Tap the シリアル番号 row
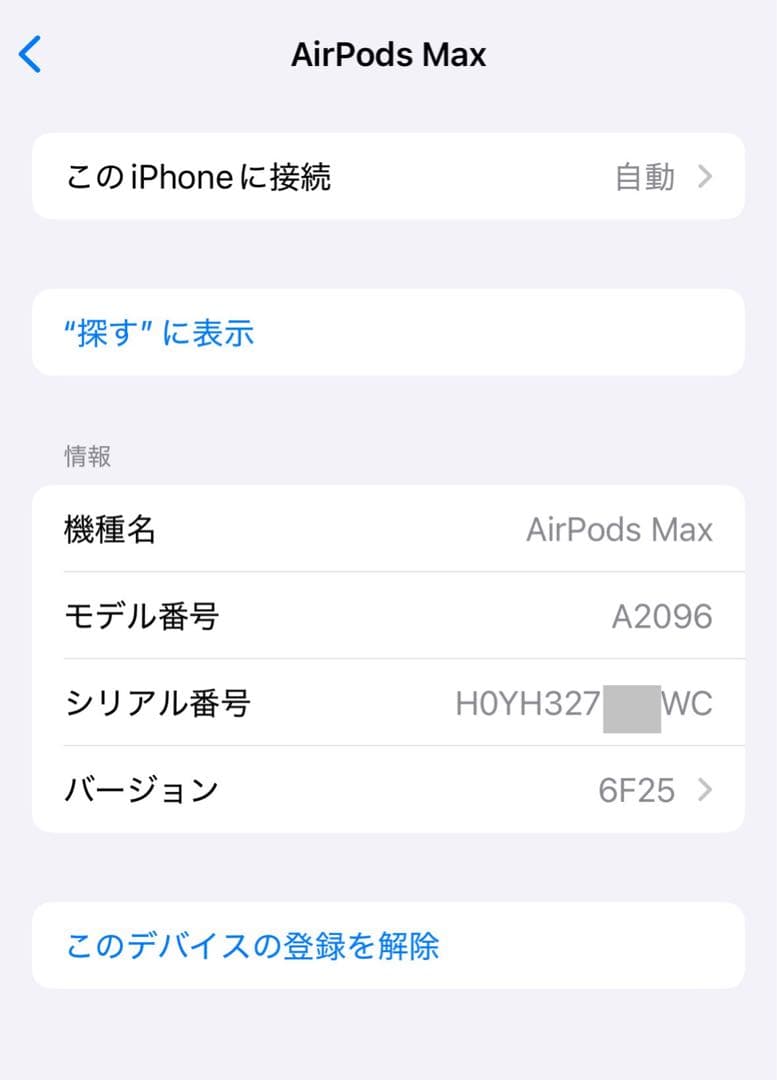The height and width of the screenshot is (1080, 777). click(x=388, y=703)
